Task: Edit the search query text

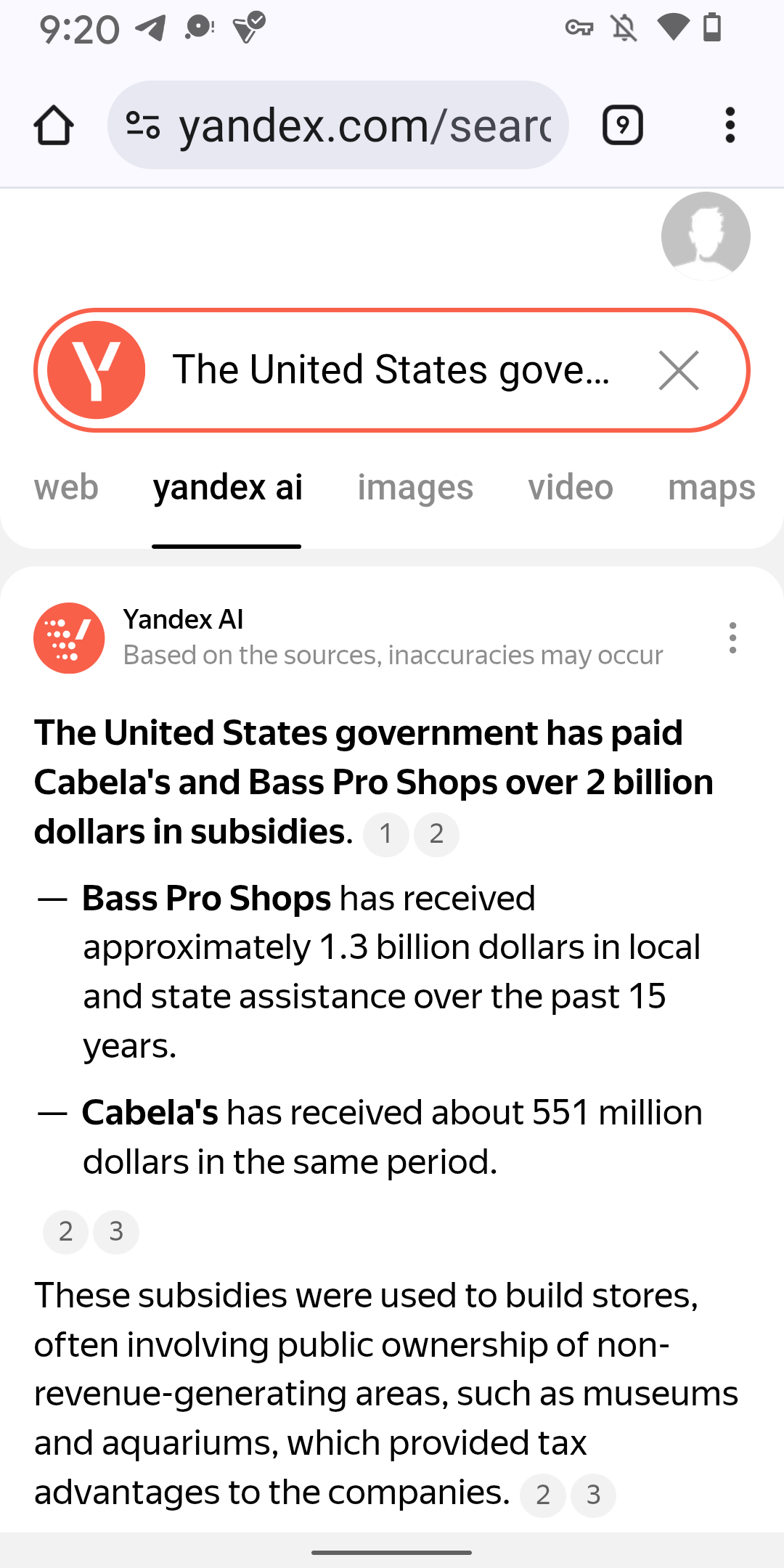Action: click(x=392, y=370)
